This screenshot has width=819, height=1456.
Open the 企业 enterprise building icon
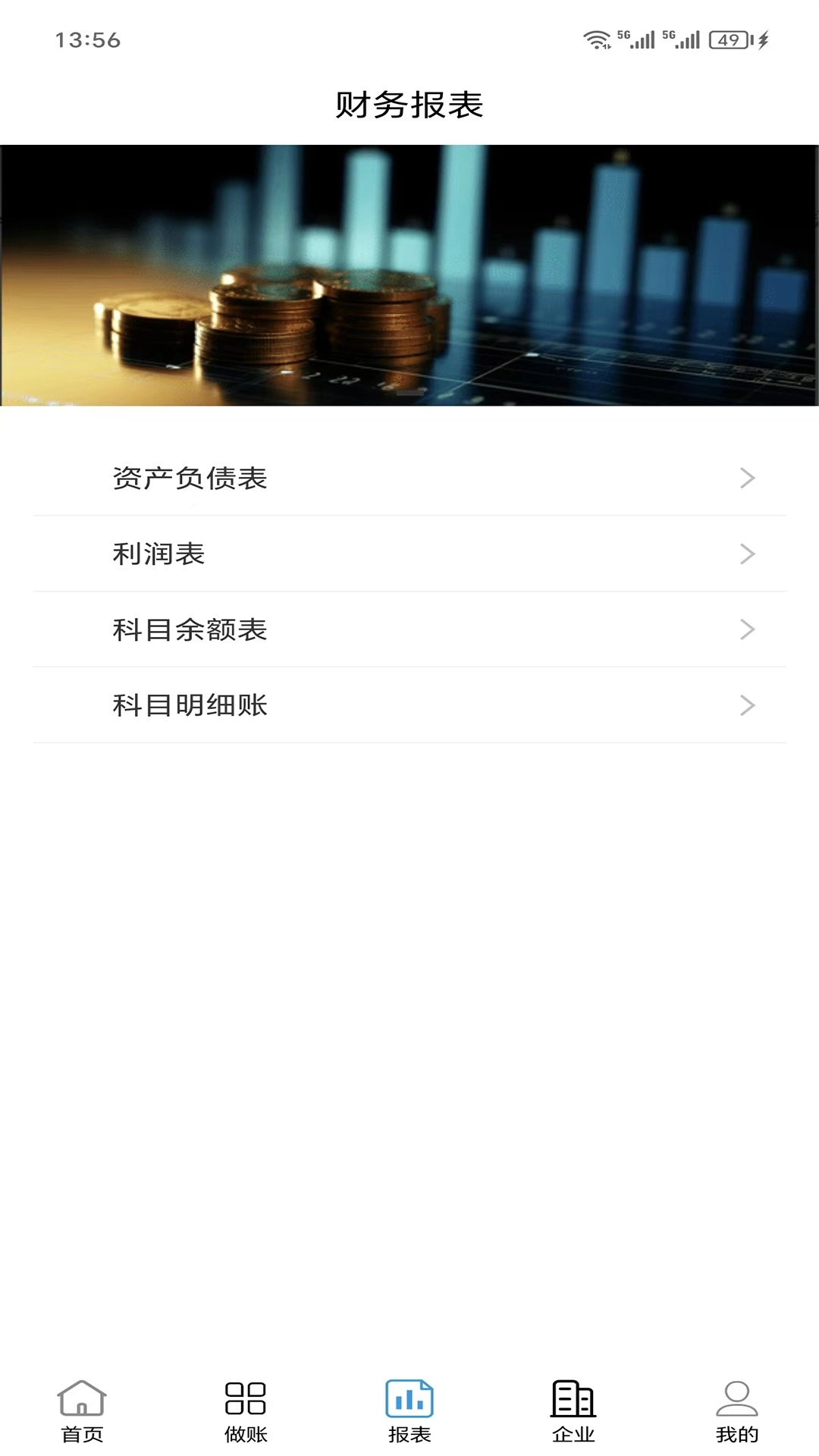(x=574, y=1407)
